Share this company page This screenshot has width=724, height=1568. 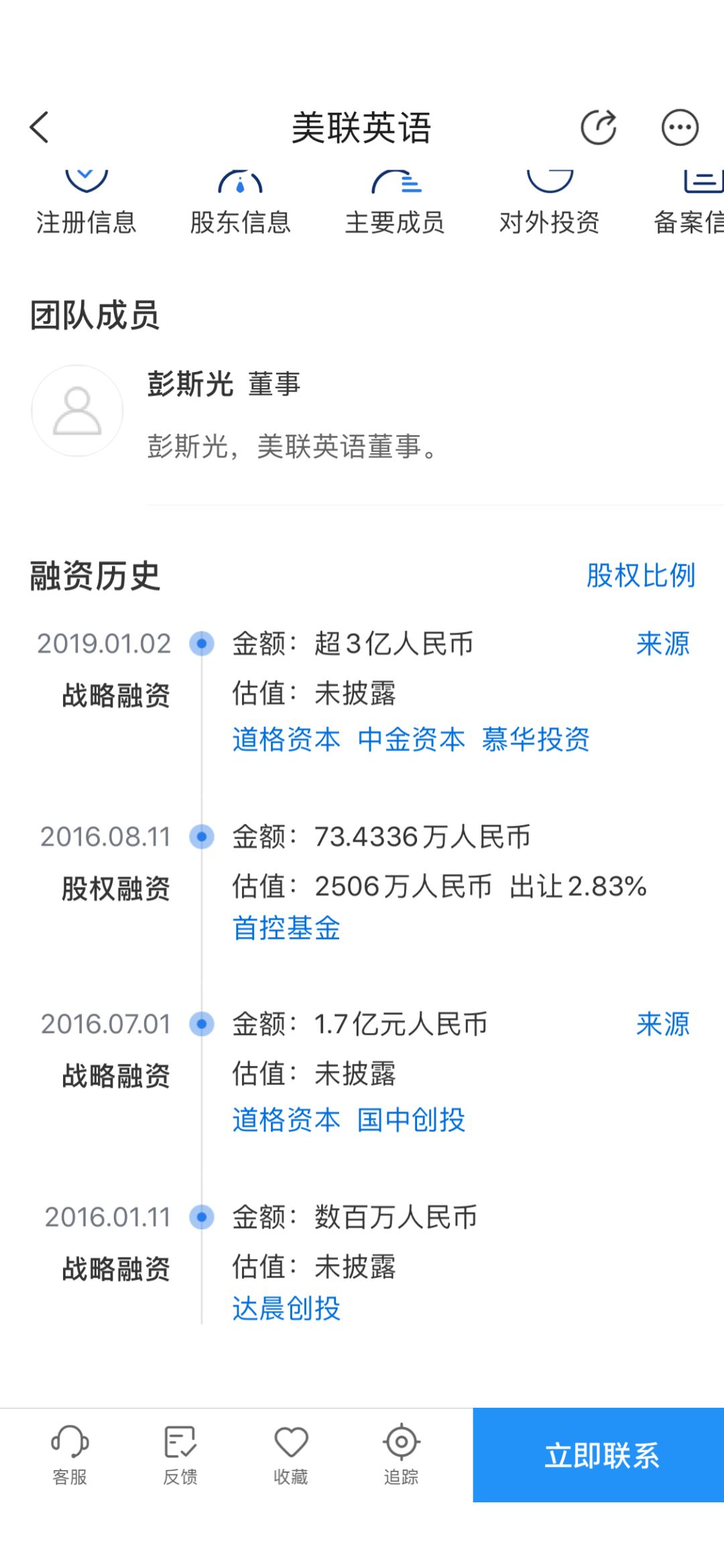pos(598,127)
